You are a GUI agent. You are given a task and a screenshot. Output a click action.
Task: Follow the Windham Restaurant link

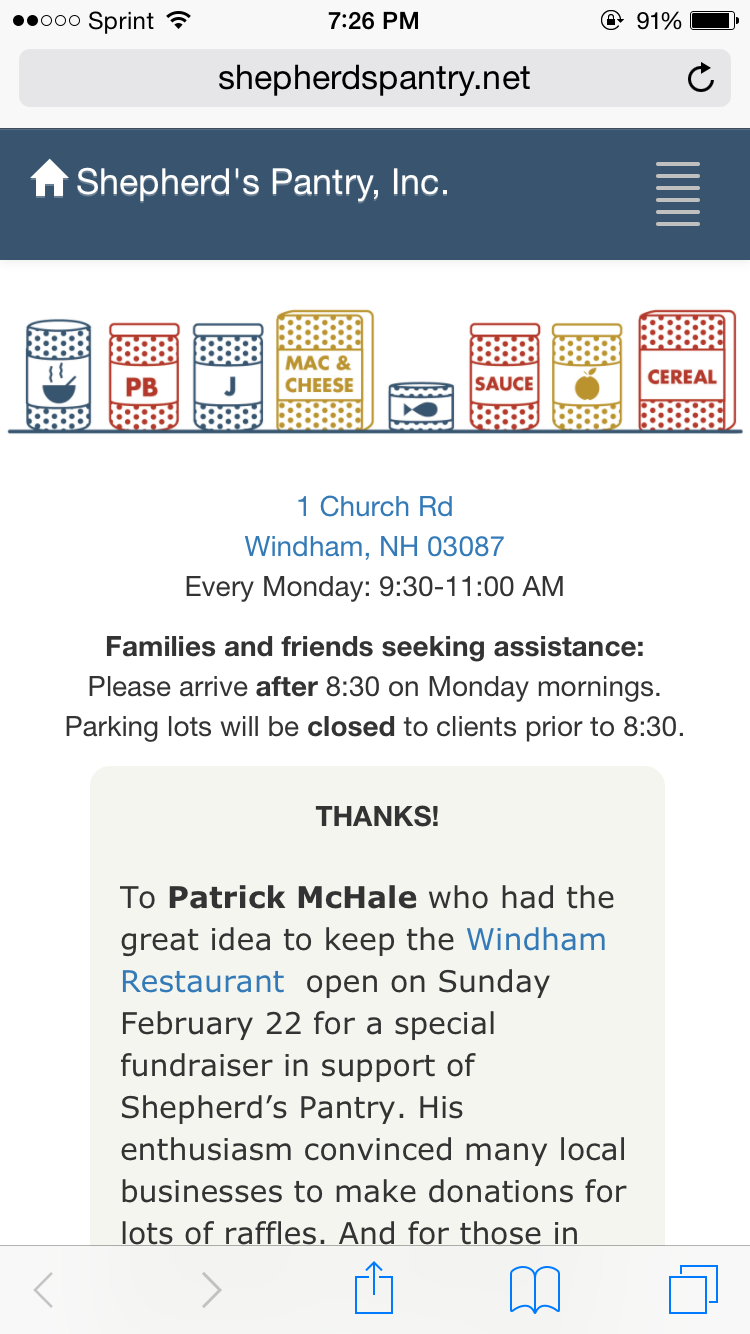pyautogui.click(x=363, y=960)
